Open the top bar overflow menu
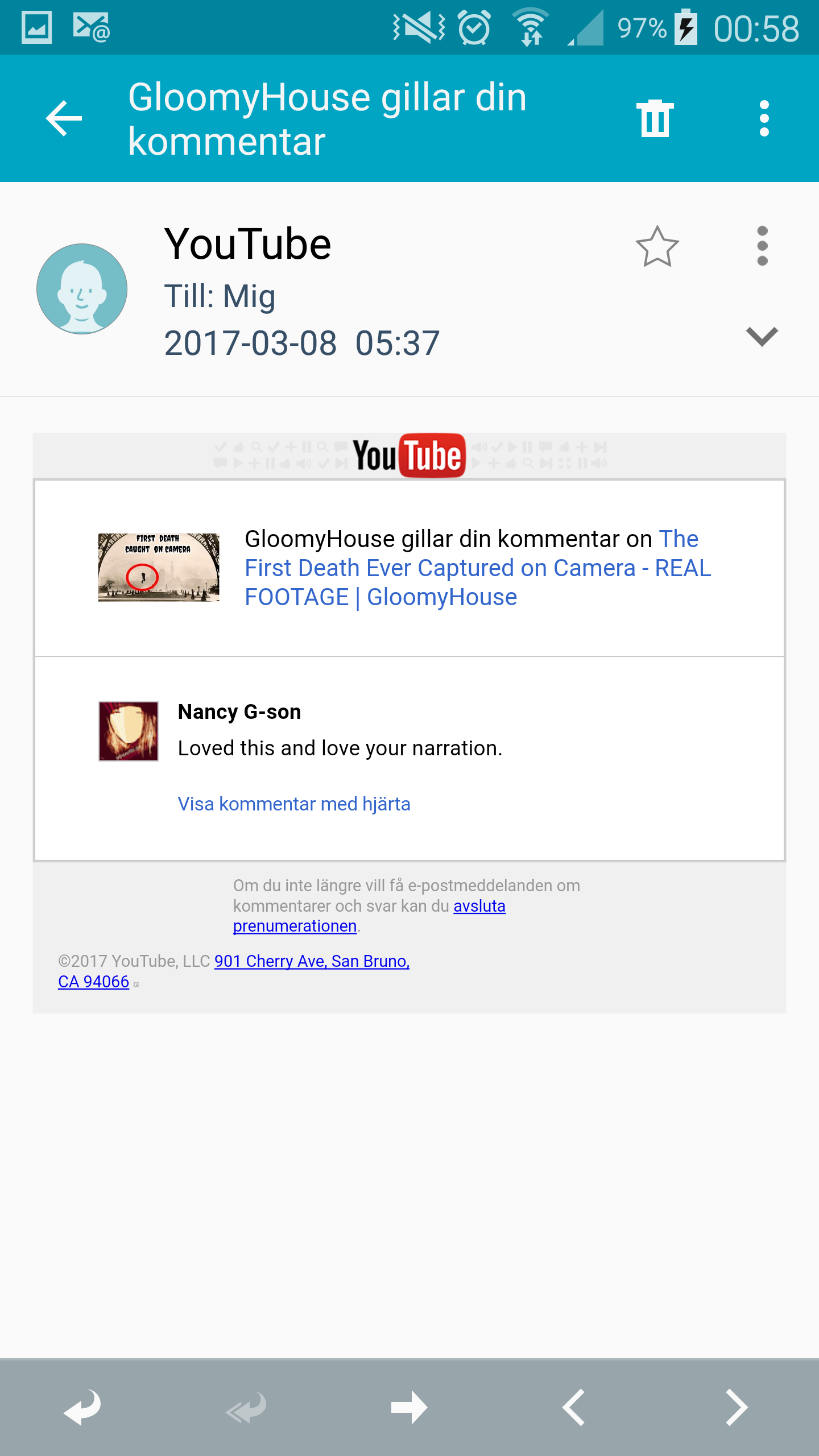Viewport: 819px width, 1456px height. pos(764,118)
